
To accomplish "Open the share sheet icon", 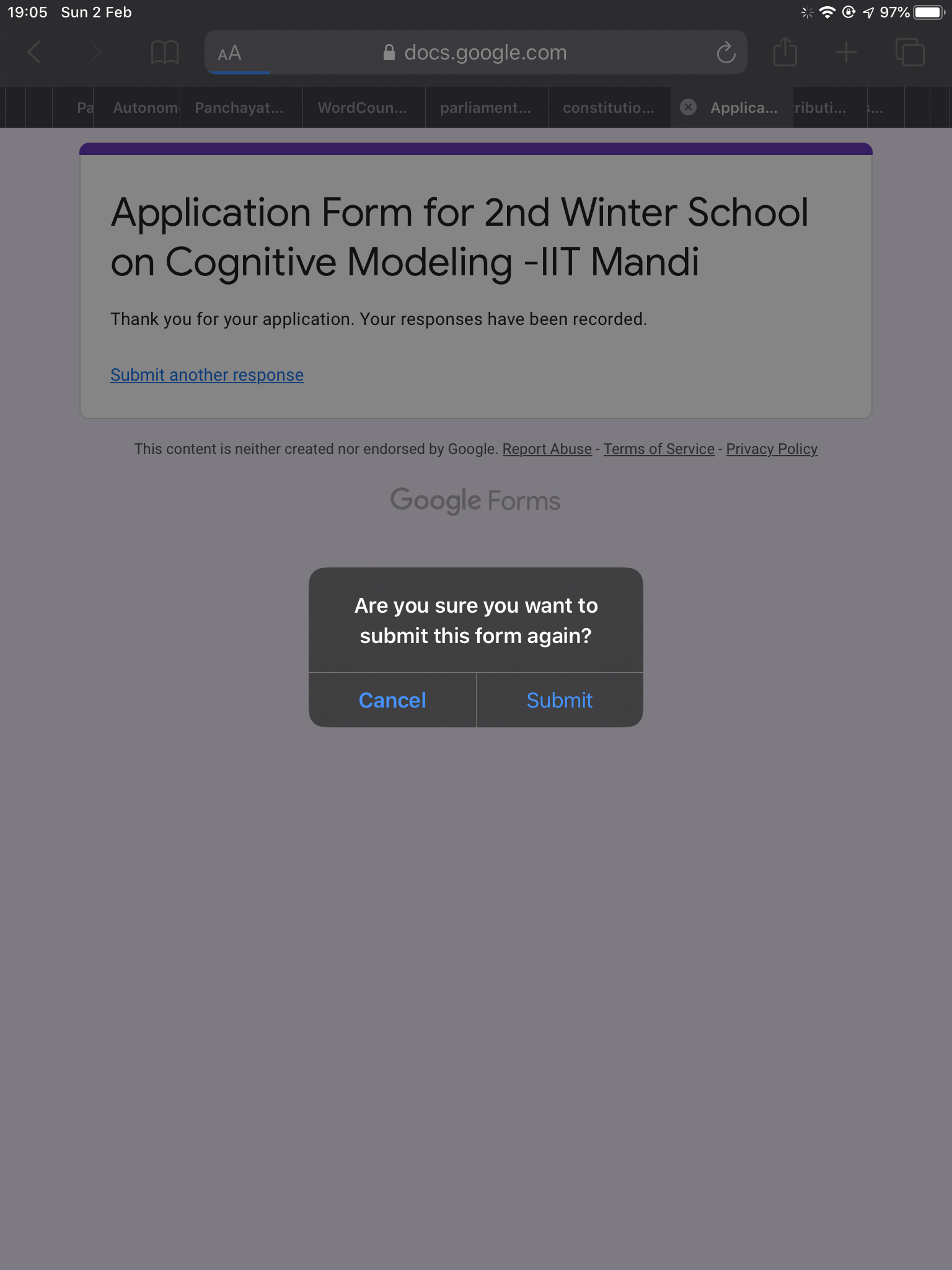I will [785, 52].
